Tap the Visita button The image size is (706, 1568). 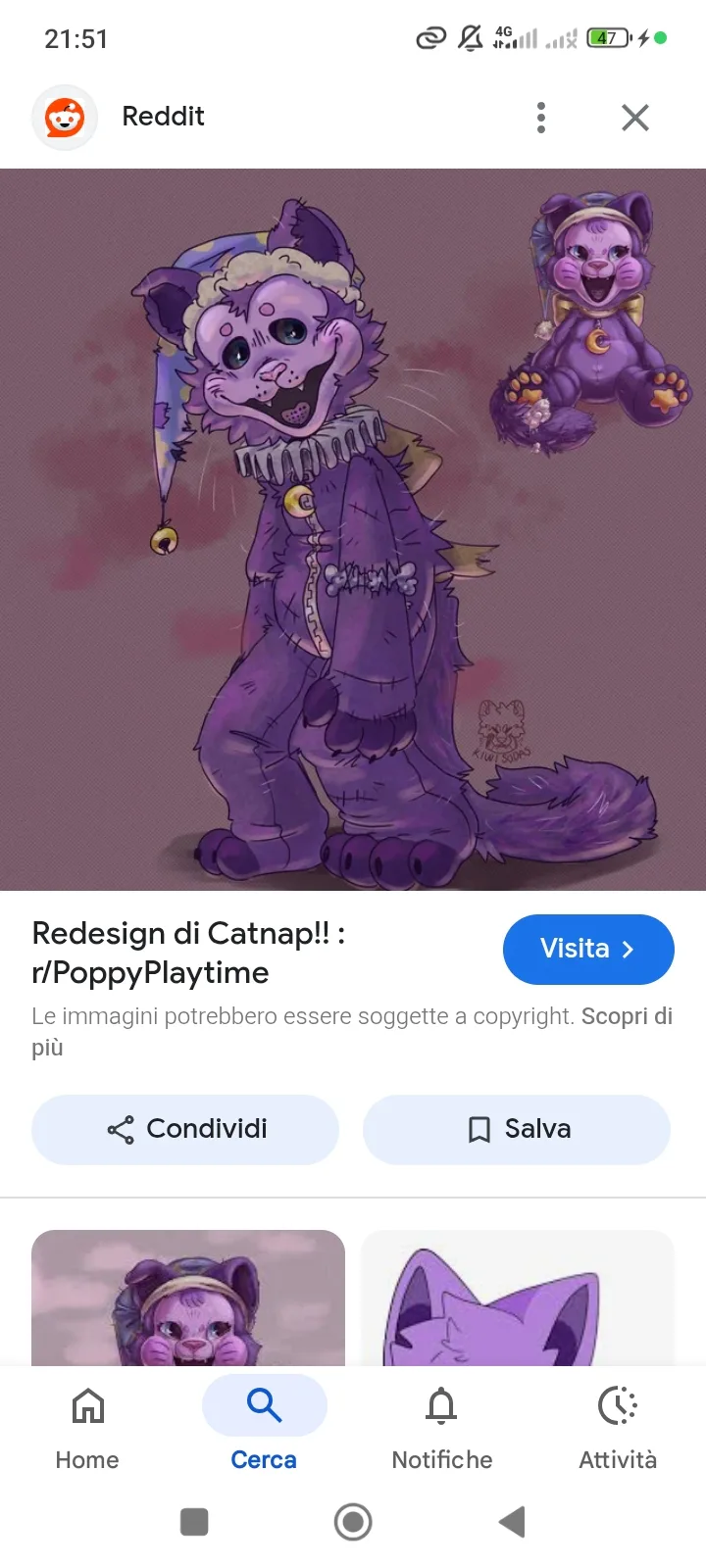[588, 949]
